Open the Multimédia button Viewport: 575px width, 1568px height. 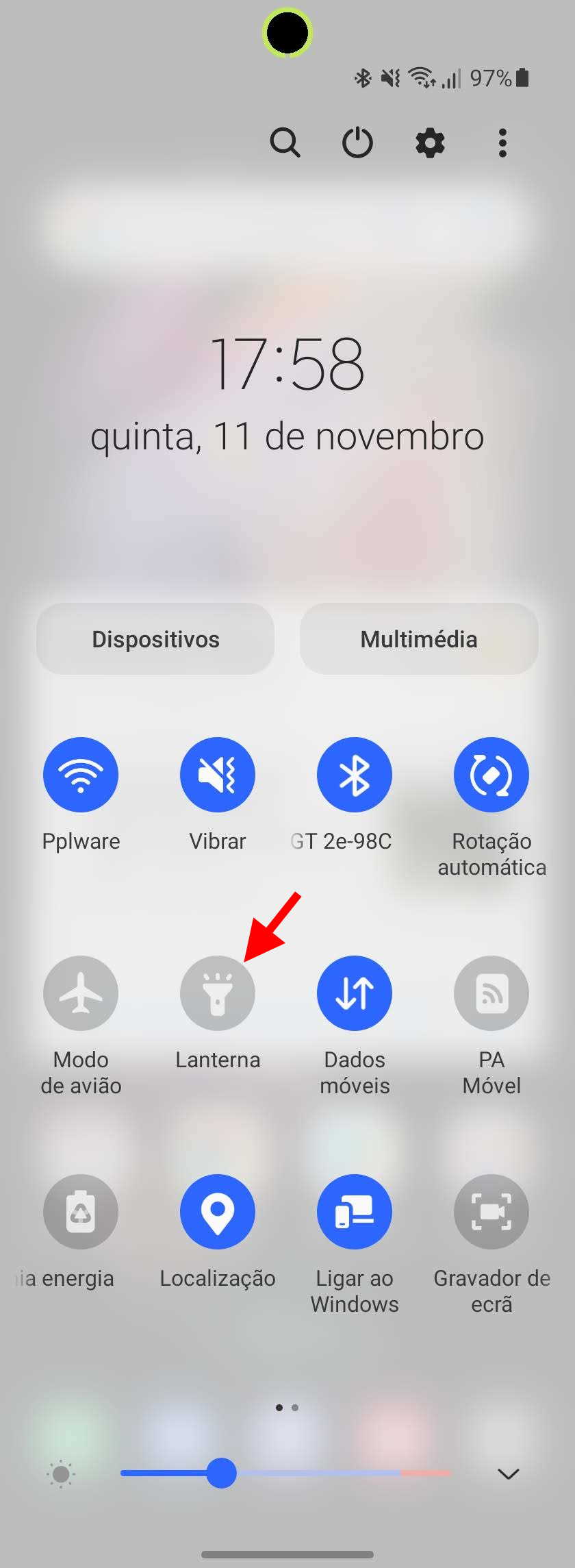pyautogui.click(x=419, y=639)
